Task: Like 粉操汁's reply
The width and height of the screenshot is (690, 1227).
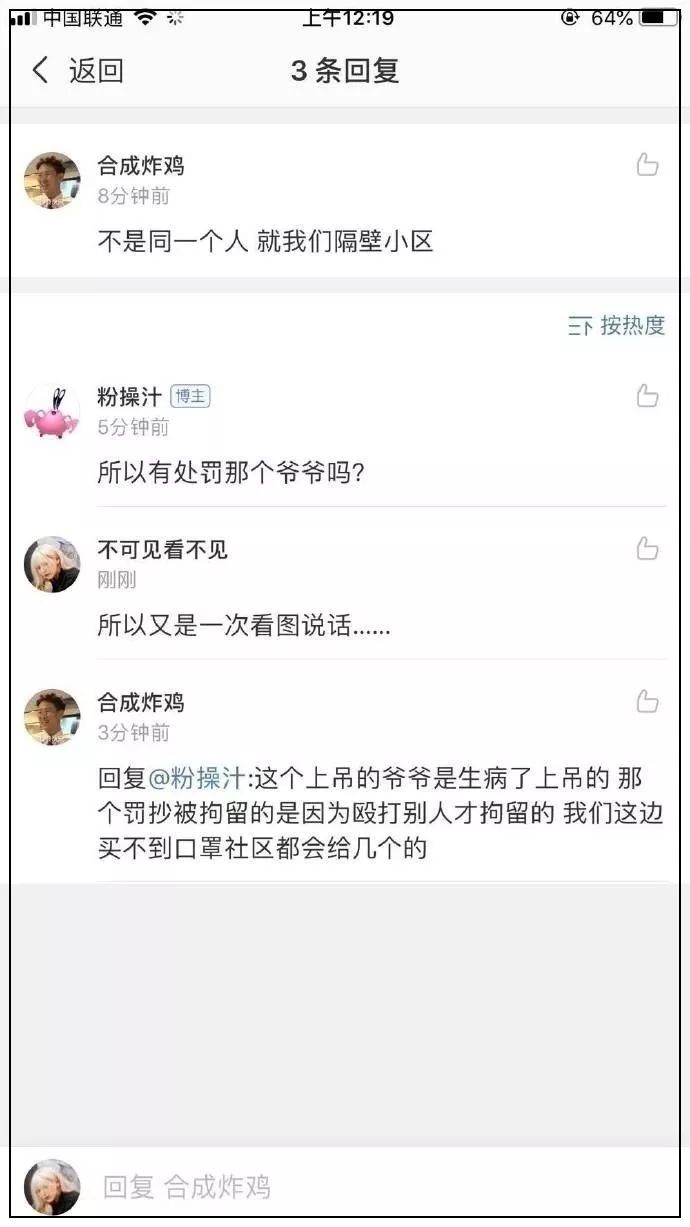Action: click(x=648, y=397)
